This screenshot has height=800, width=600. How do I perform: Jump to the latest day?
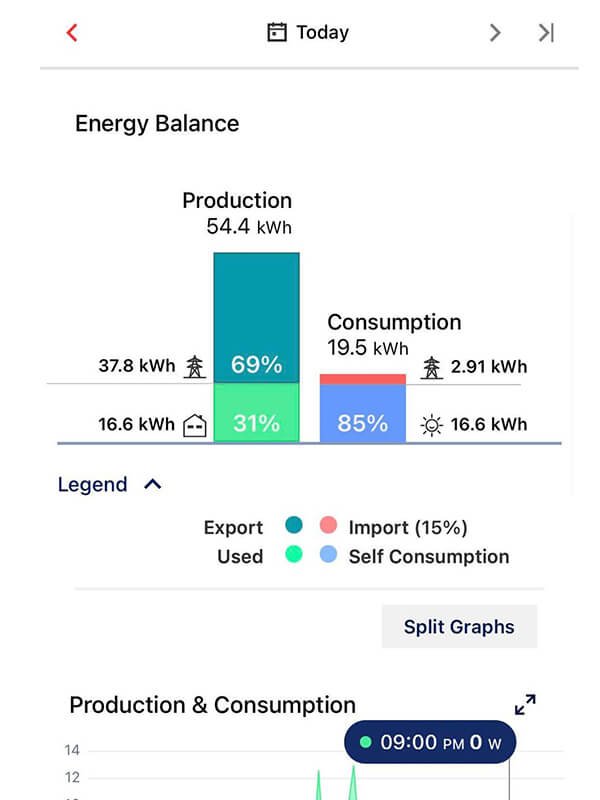pyautogui.click(x=546, y=32)
